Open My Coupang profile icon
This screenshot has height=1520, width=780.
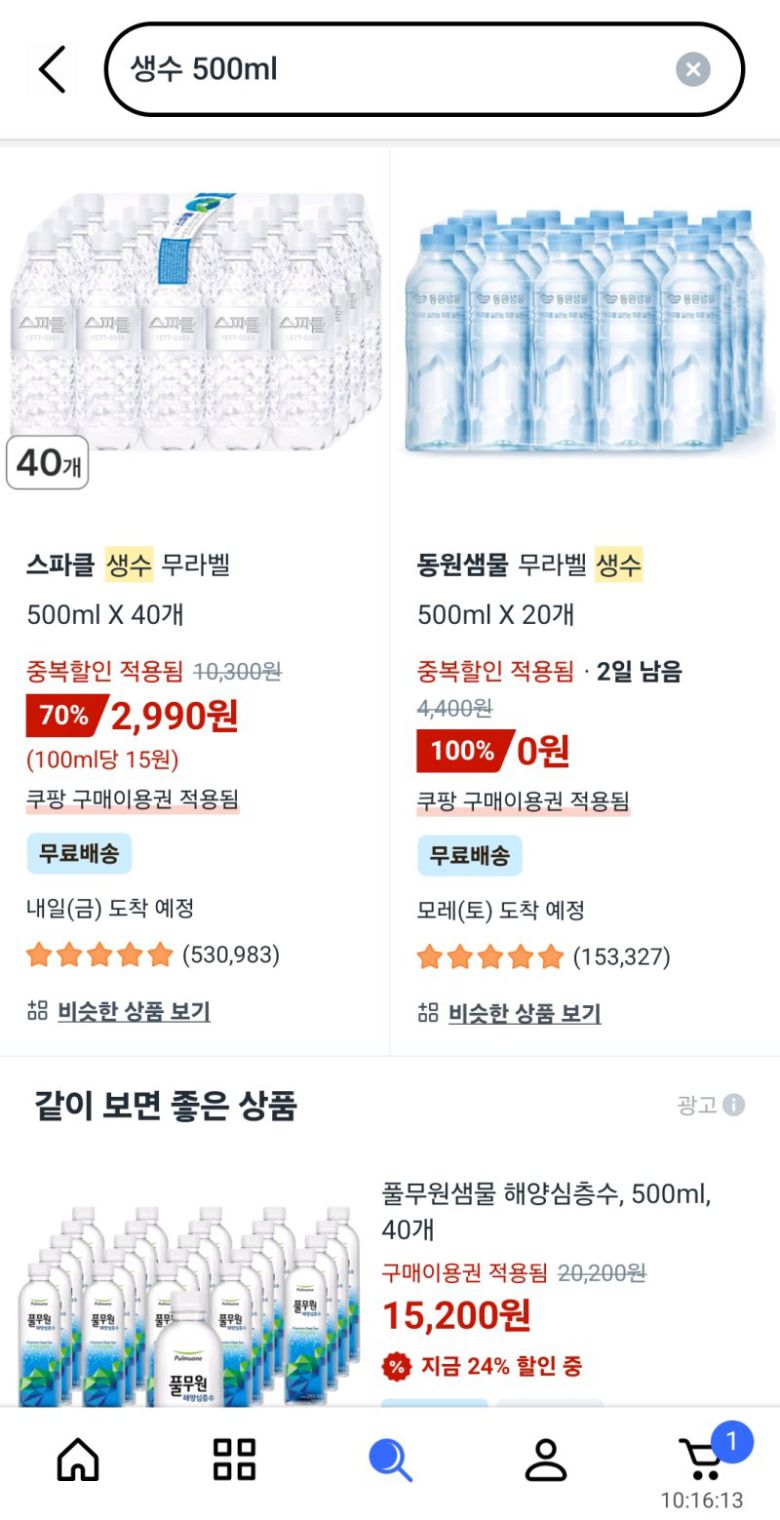[x=546, y=1460]
